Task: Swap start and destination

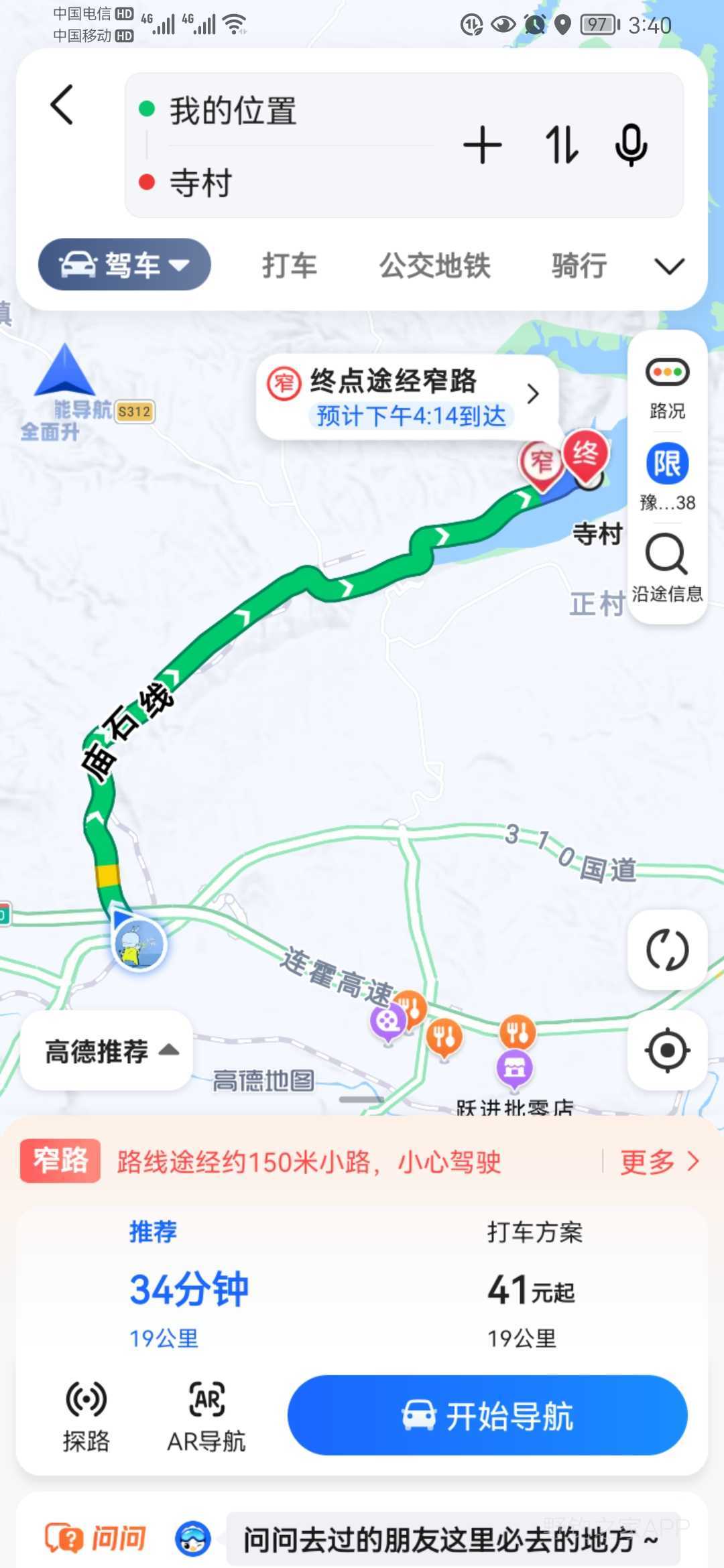Action: click(x=560, y=145)
